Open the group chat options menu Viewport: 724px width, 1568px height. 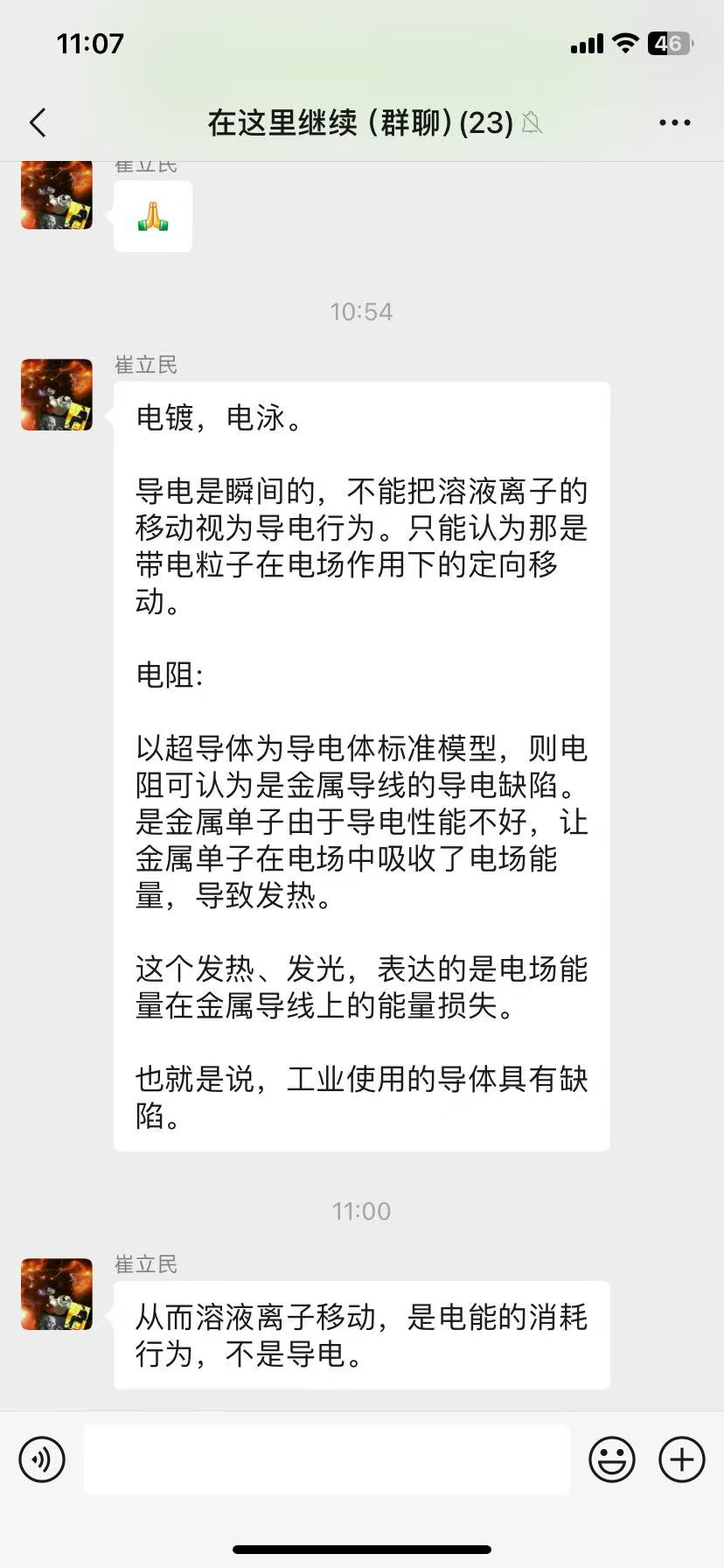tap(674, 123)
